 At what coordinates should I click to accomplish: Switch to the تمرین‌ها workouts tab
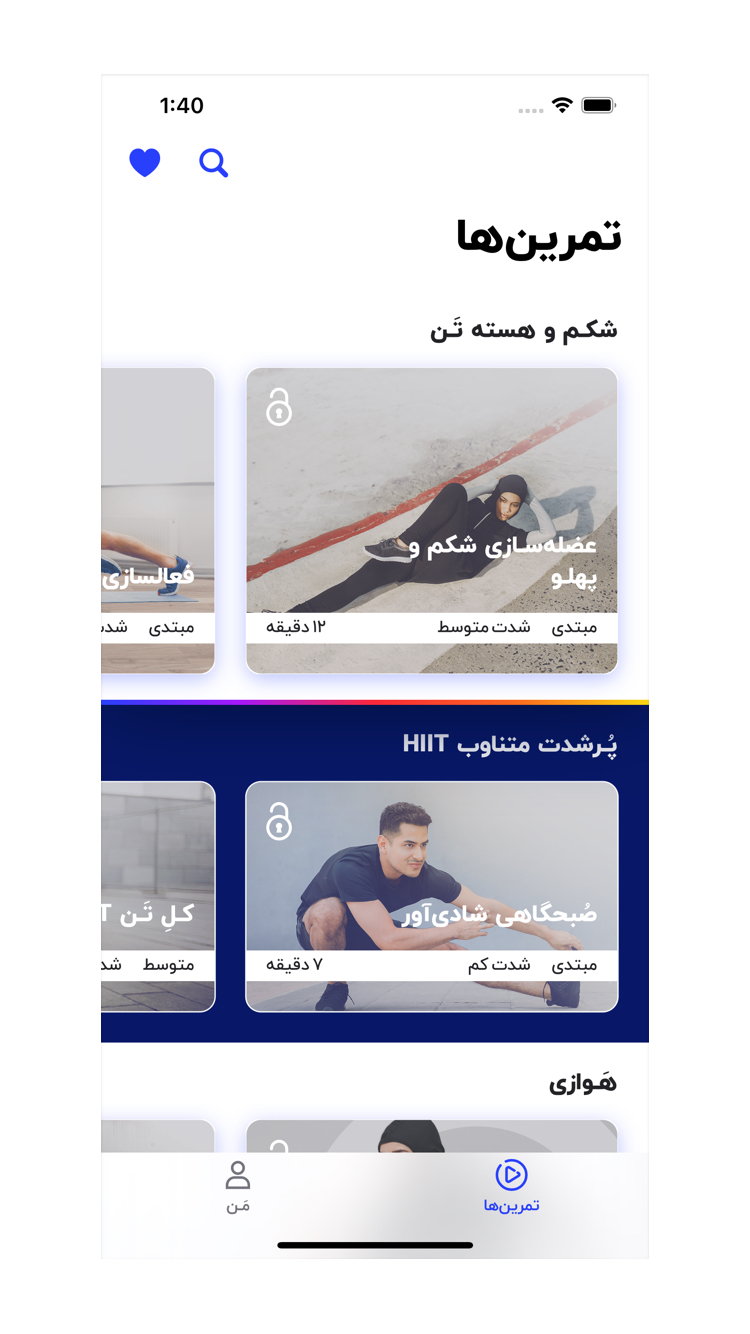512,1188
